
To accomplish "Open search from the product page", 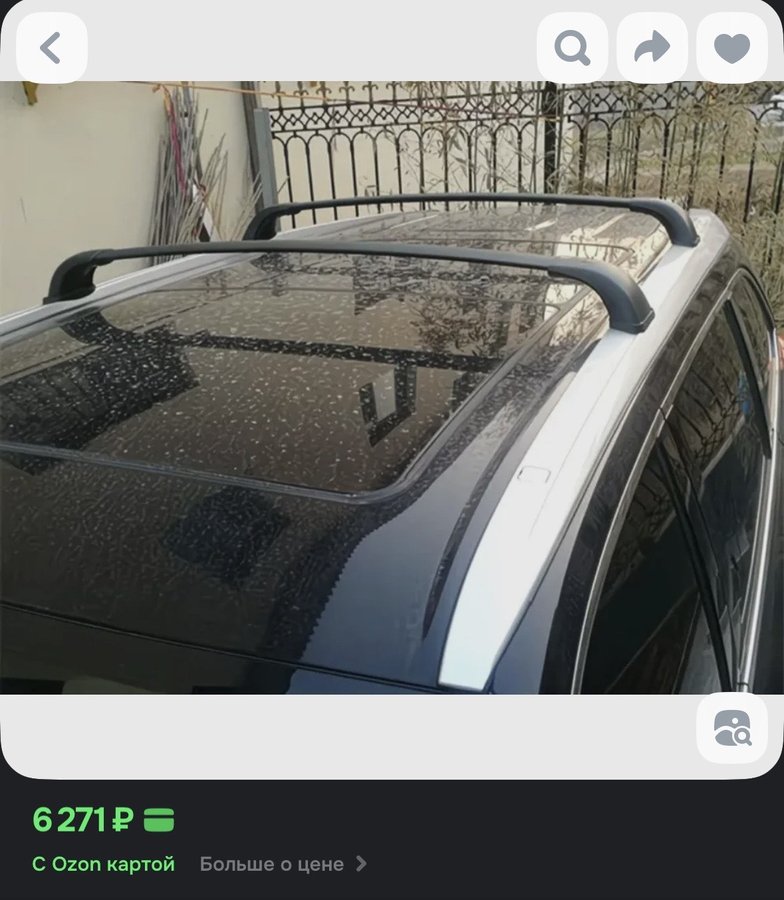I will tap(572, 48).
